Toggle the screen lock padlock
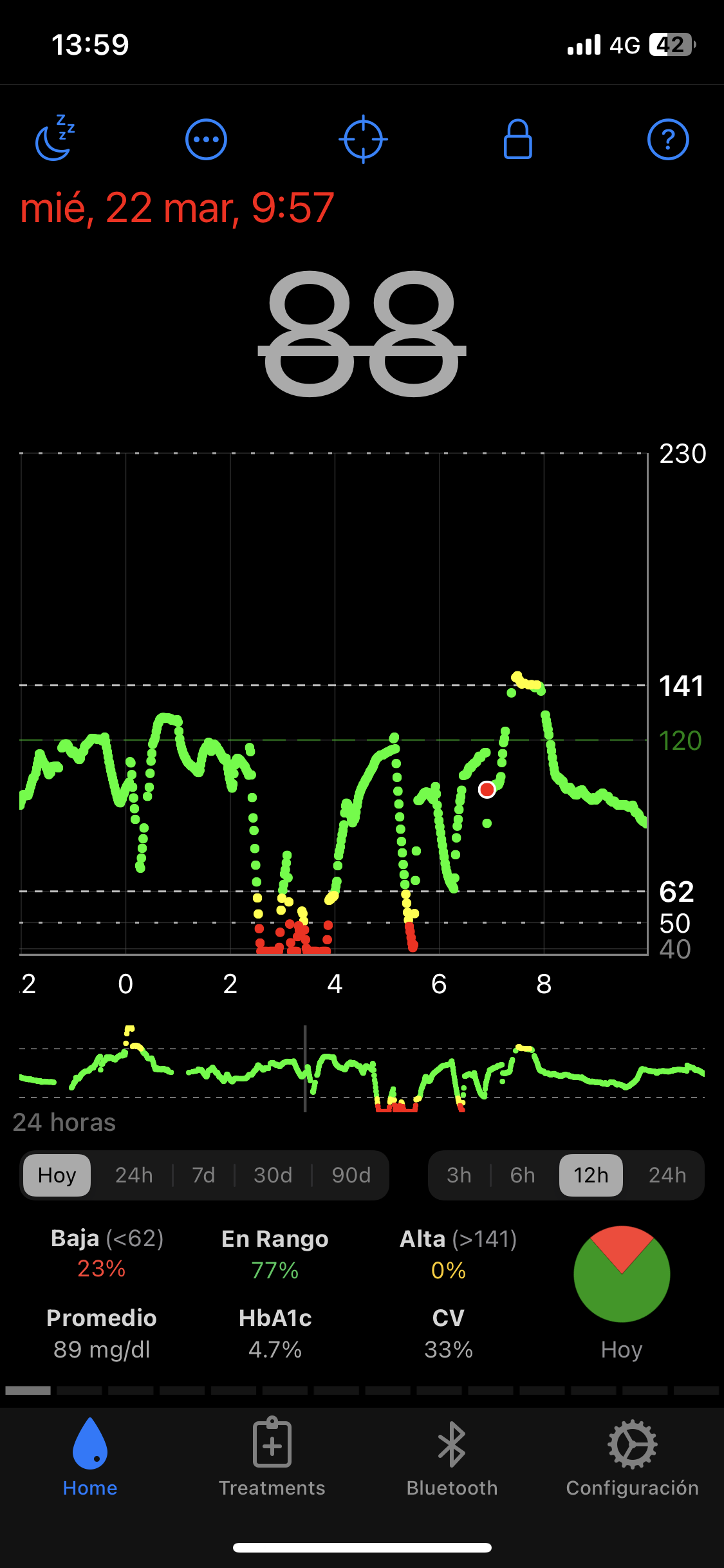The width and height of the screenshot is (724, 1568). coord(517,139)
